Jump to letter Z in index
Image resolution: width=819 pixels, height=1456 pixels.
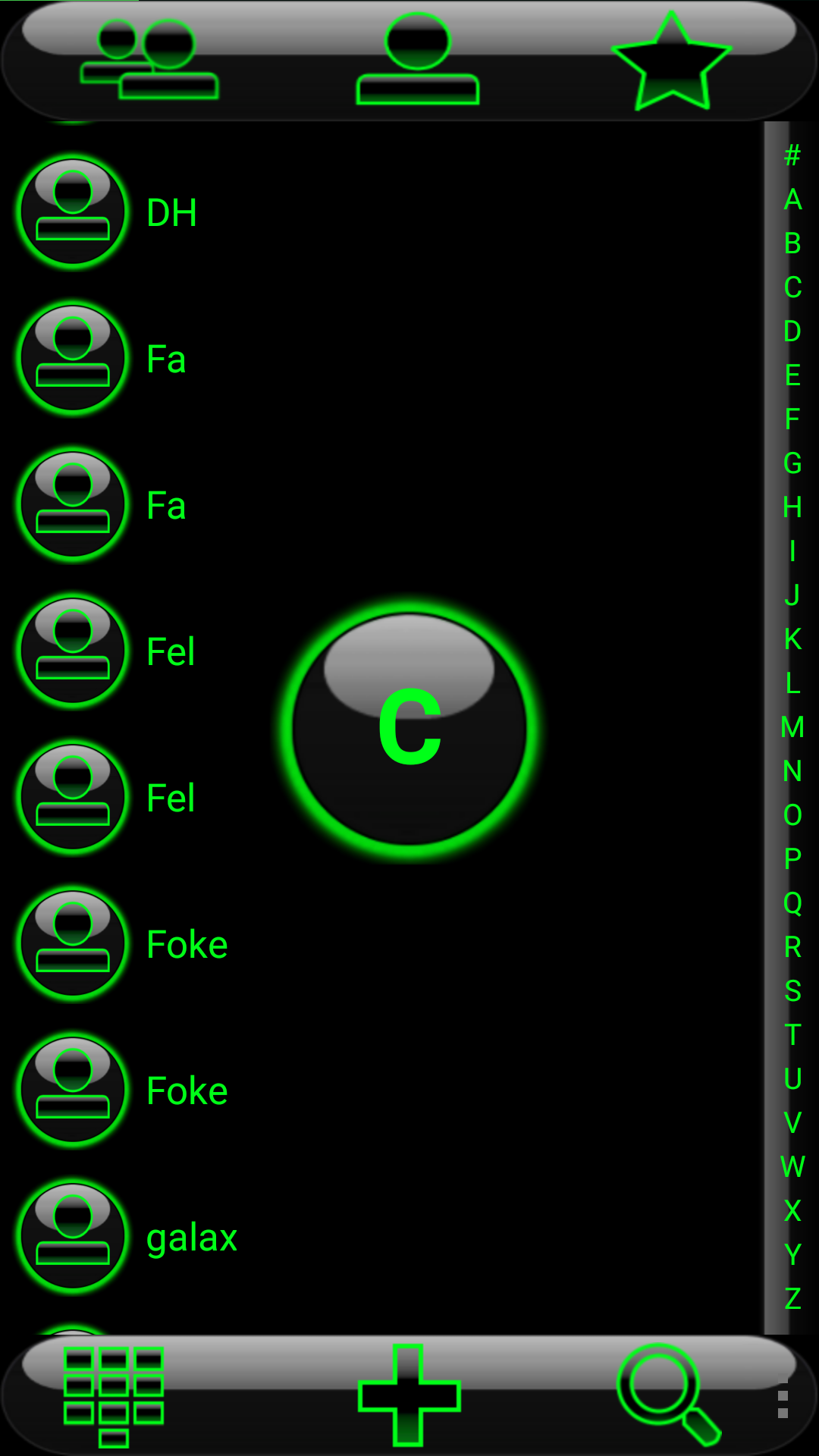pyautogui.click(x=792, y=1299)
